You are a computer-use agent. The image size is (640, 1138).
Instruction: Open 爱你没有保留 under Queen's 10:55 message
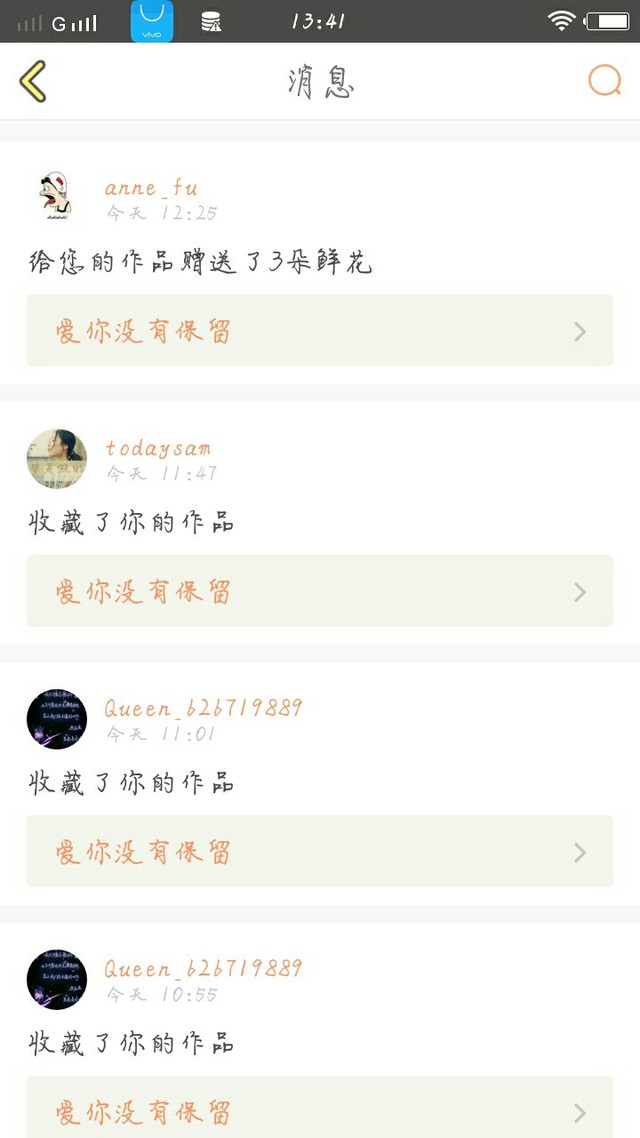click(320, 1110)
